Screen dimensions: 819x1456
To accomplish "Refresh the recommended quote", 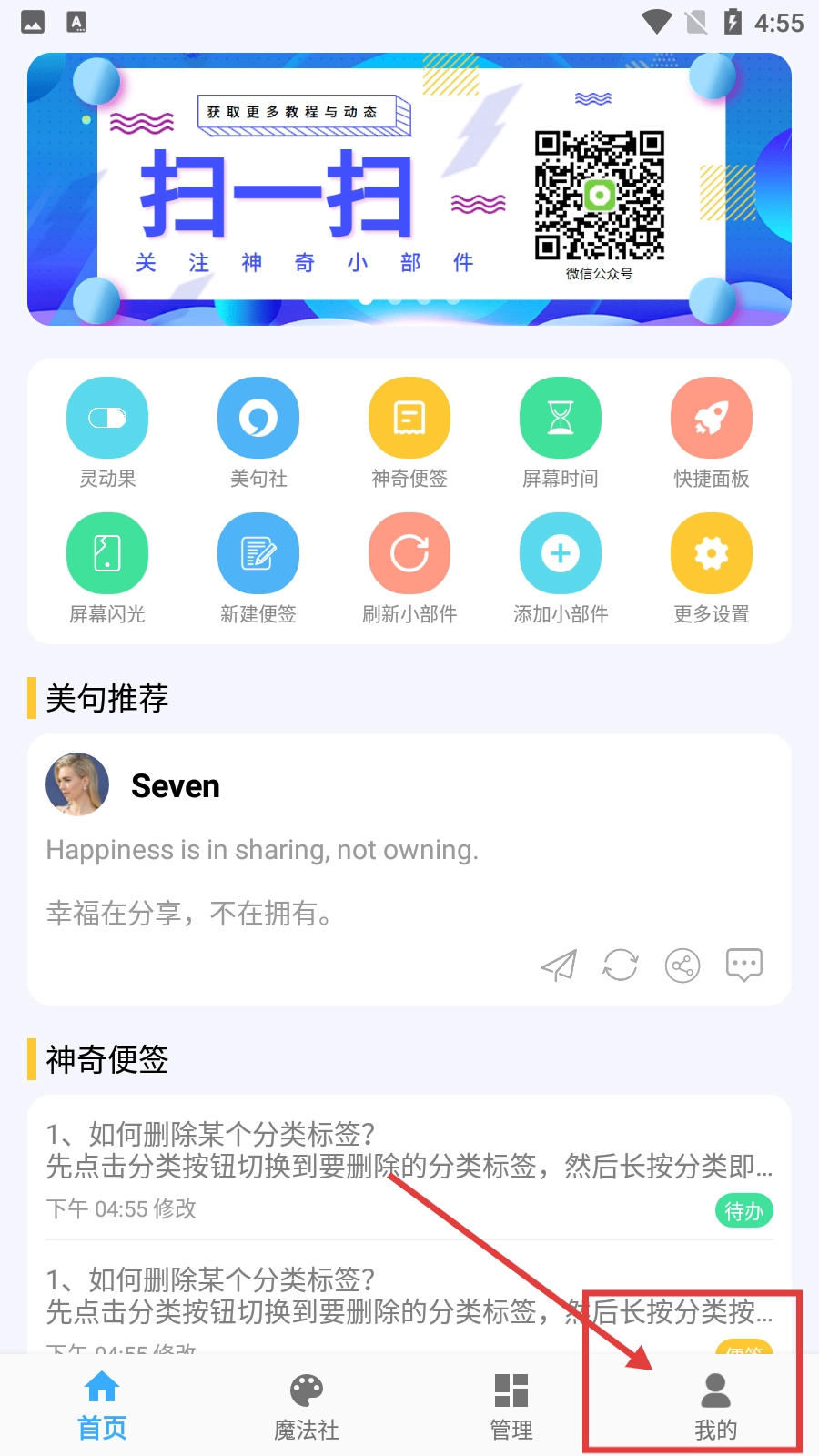I will click(621, 965).
